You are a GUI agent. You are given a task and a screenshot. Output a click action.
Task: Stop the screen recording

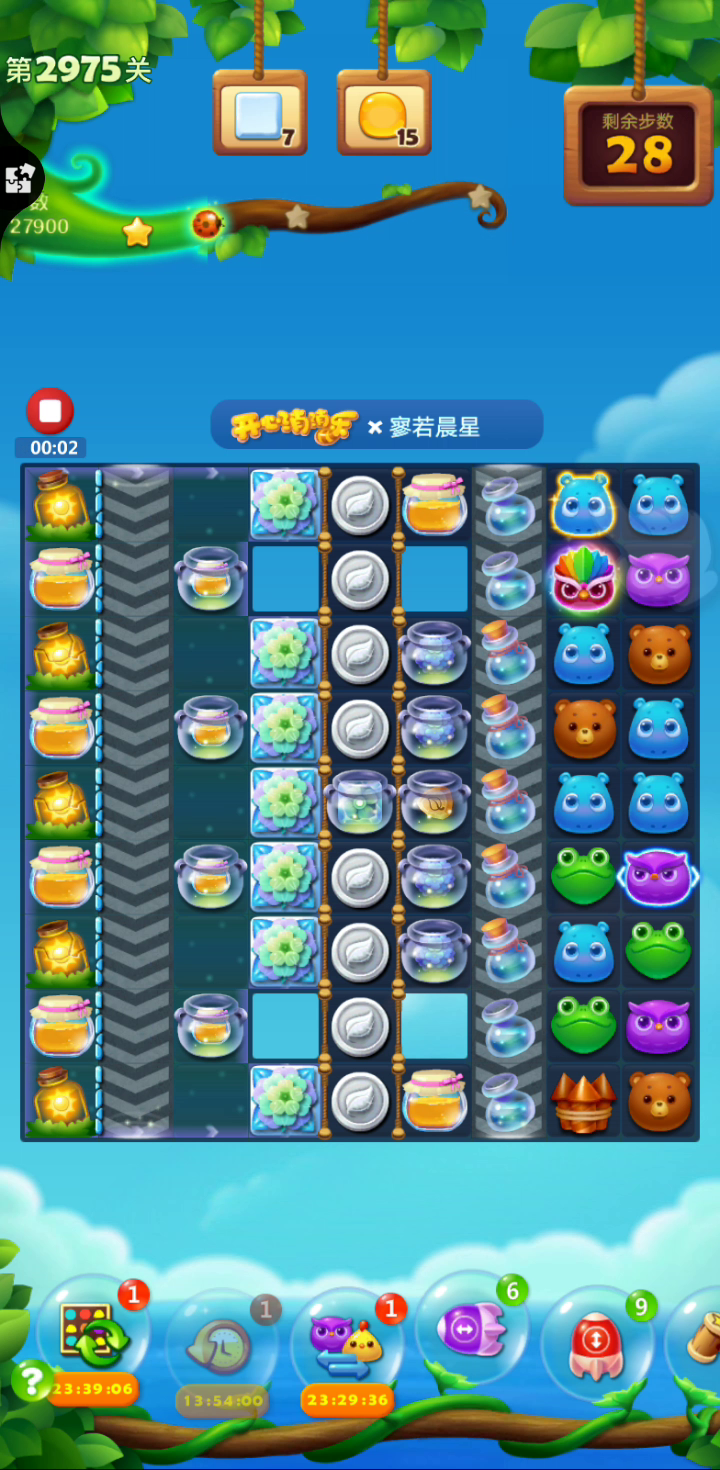50,411
